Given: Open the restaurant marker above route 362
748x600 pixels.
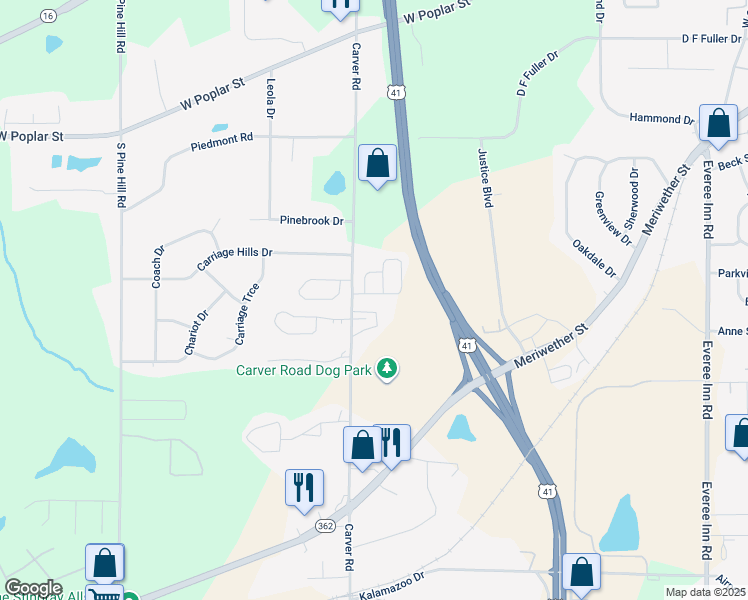Looking at the screenshot, I should [x=303, y=488].
